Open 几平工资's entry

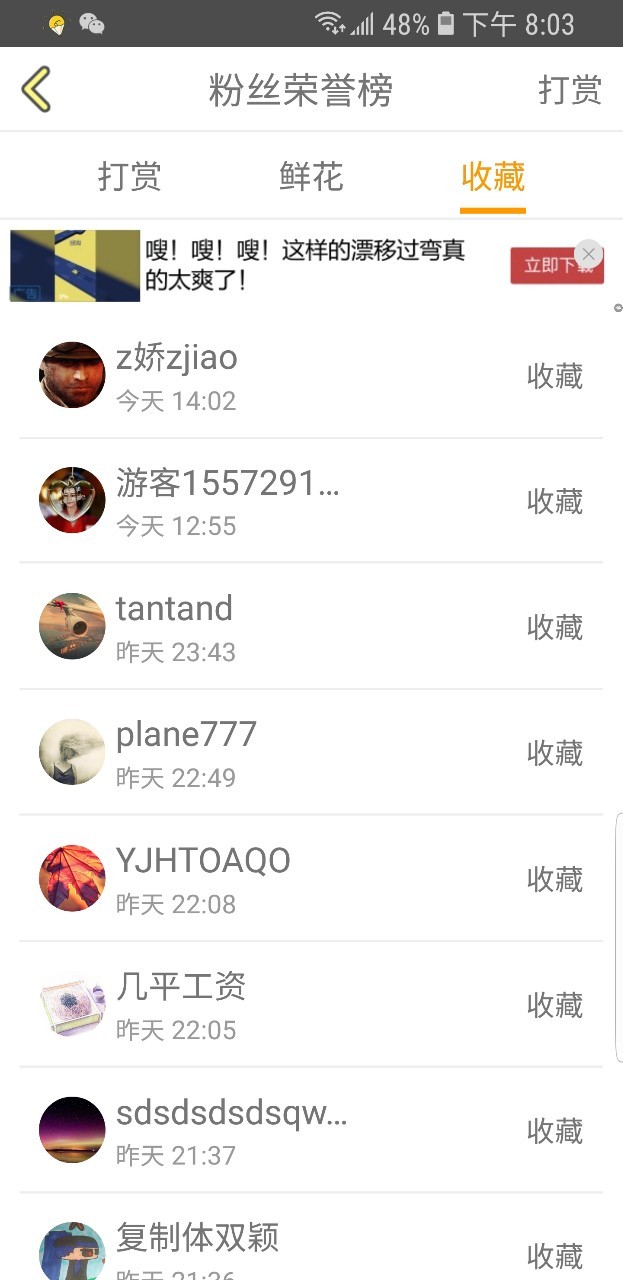pyautogui.click(x=310, y=1005)
